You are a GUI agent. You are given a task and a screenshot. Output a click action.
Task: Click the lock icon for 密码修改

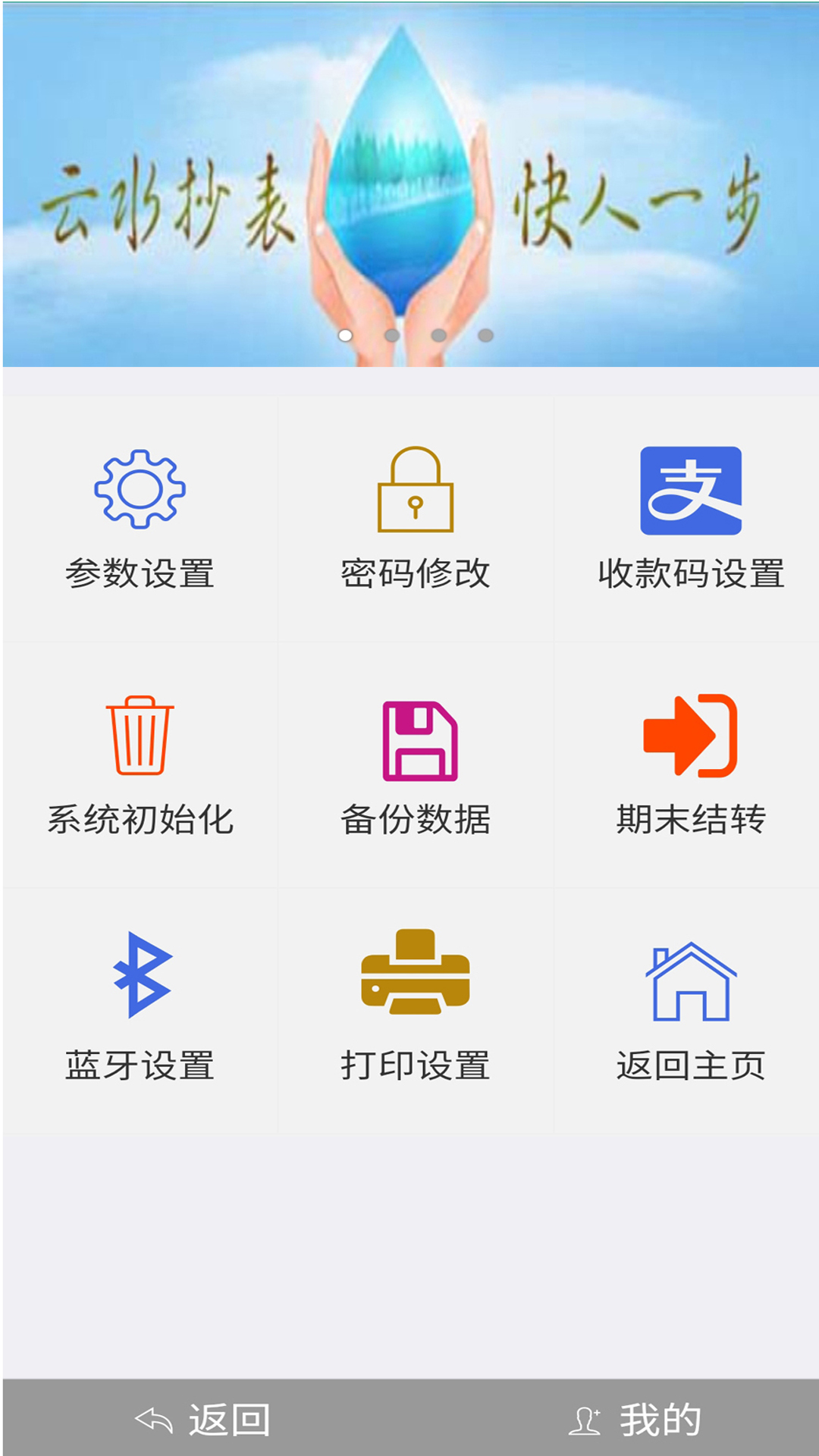pyautogui.click(x=413, y=489)
